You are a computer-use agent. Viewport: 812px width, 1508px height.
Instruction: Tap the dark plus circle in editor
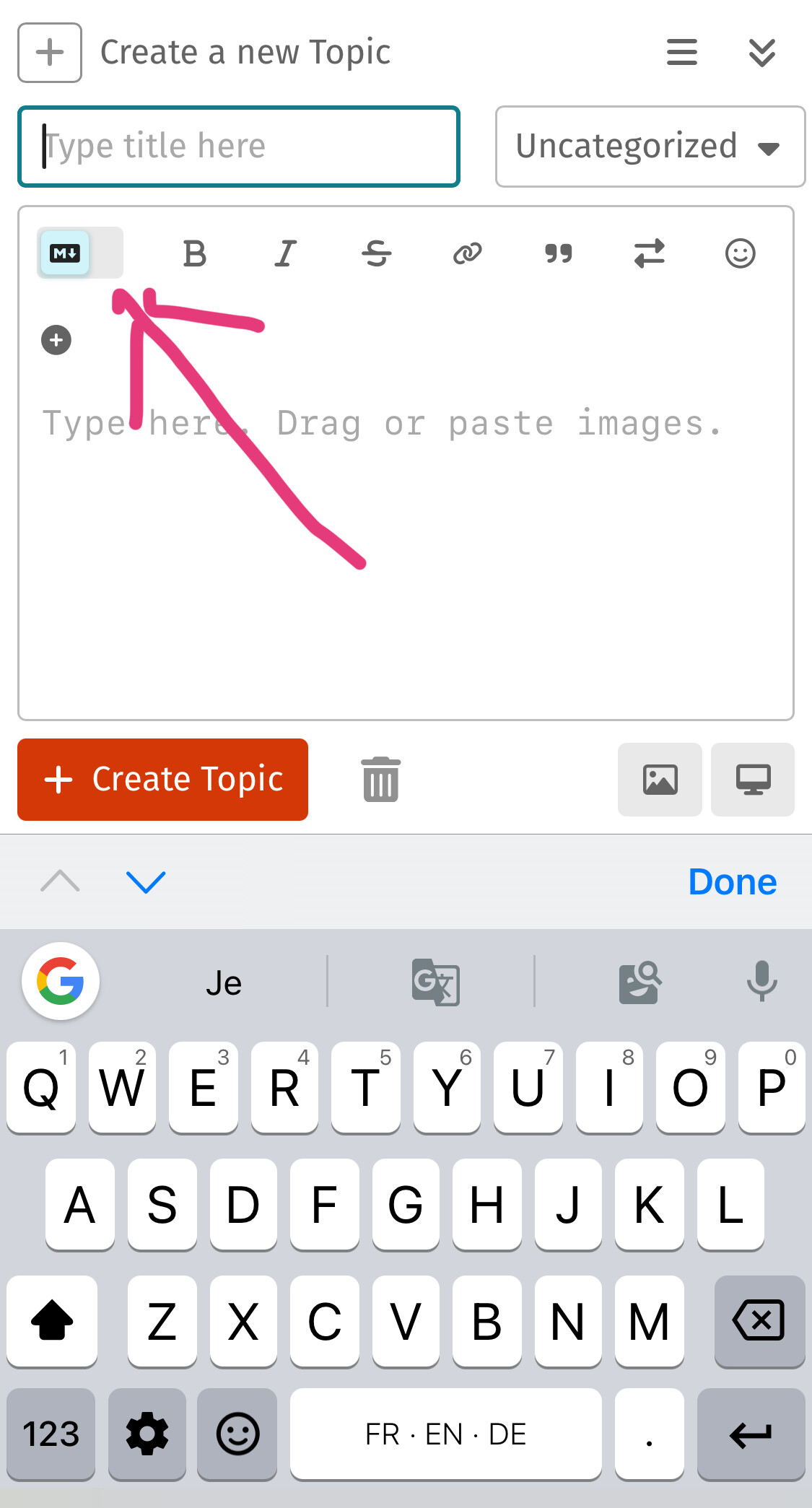coord(56,340)
